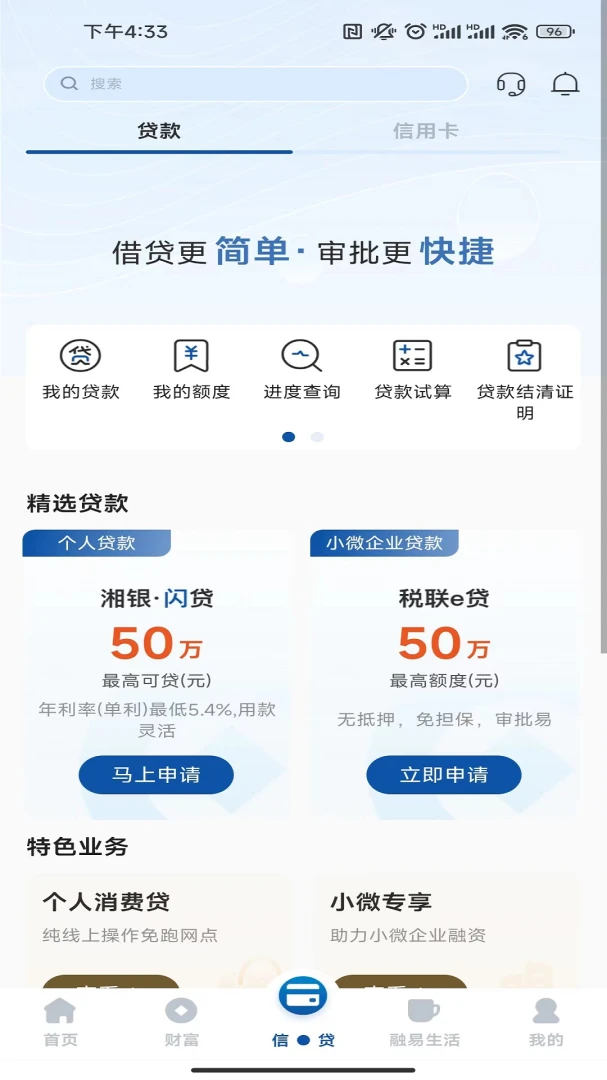Tap 立即申请 for 税联e贷
The width and height of the screenshot is (607, 1080).
(x=443, y=775)
